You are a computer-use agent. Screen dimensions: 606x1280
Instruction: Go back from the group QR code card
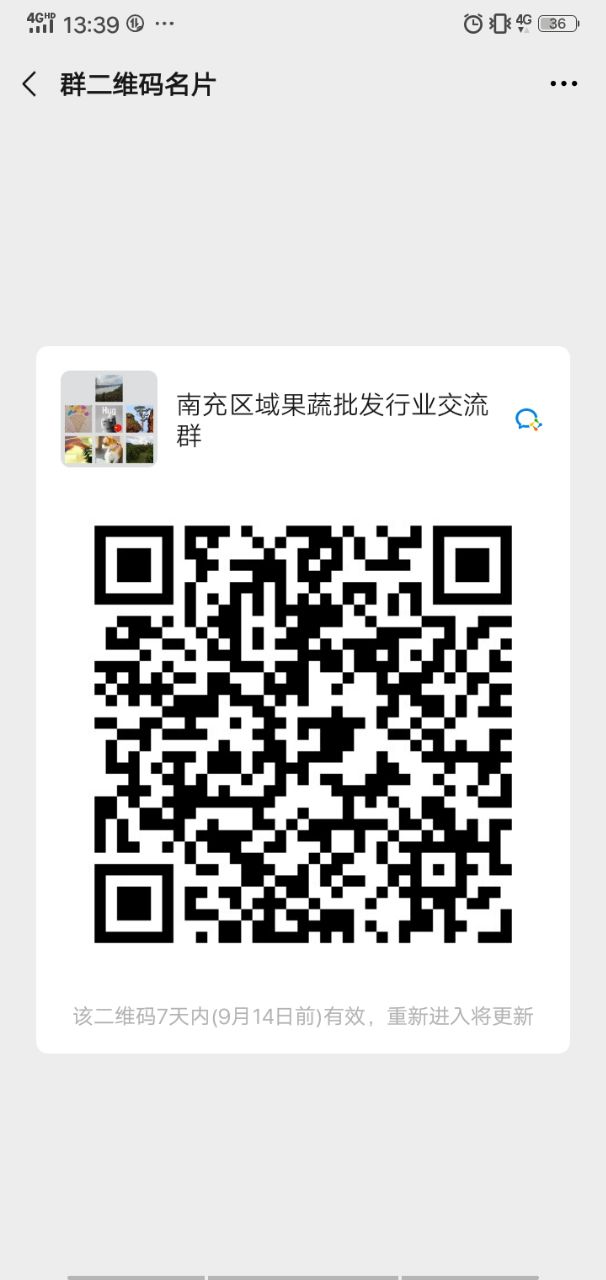[30, 84]
